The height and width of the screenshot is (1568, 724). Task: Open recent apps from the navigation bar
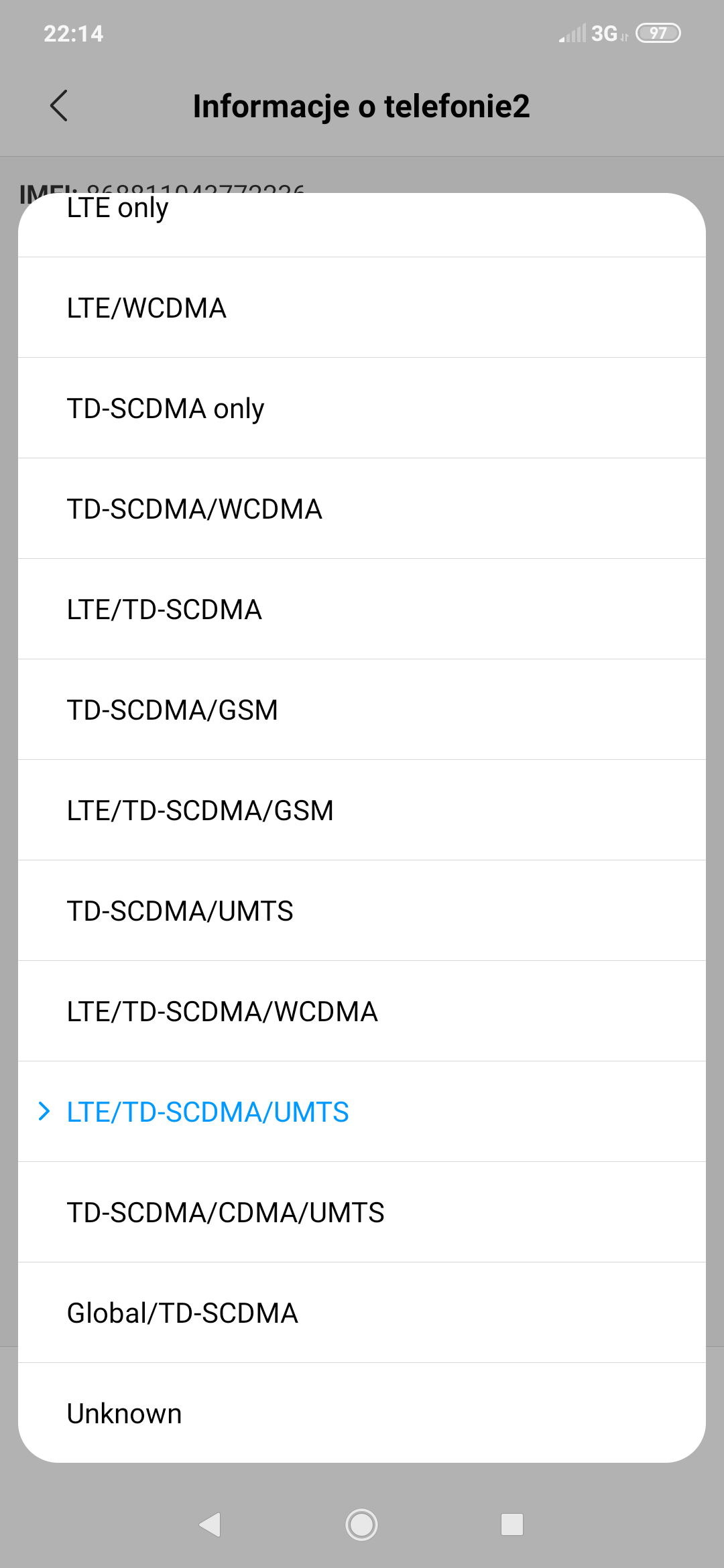pyautogui.click(x=512, y=1524)
